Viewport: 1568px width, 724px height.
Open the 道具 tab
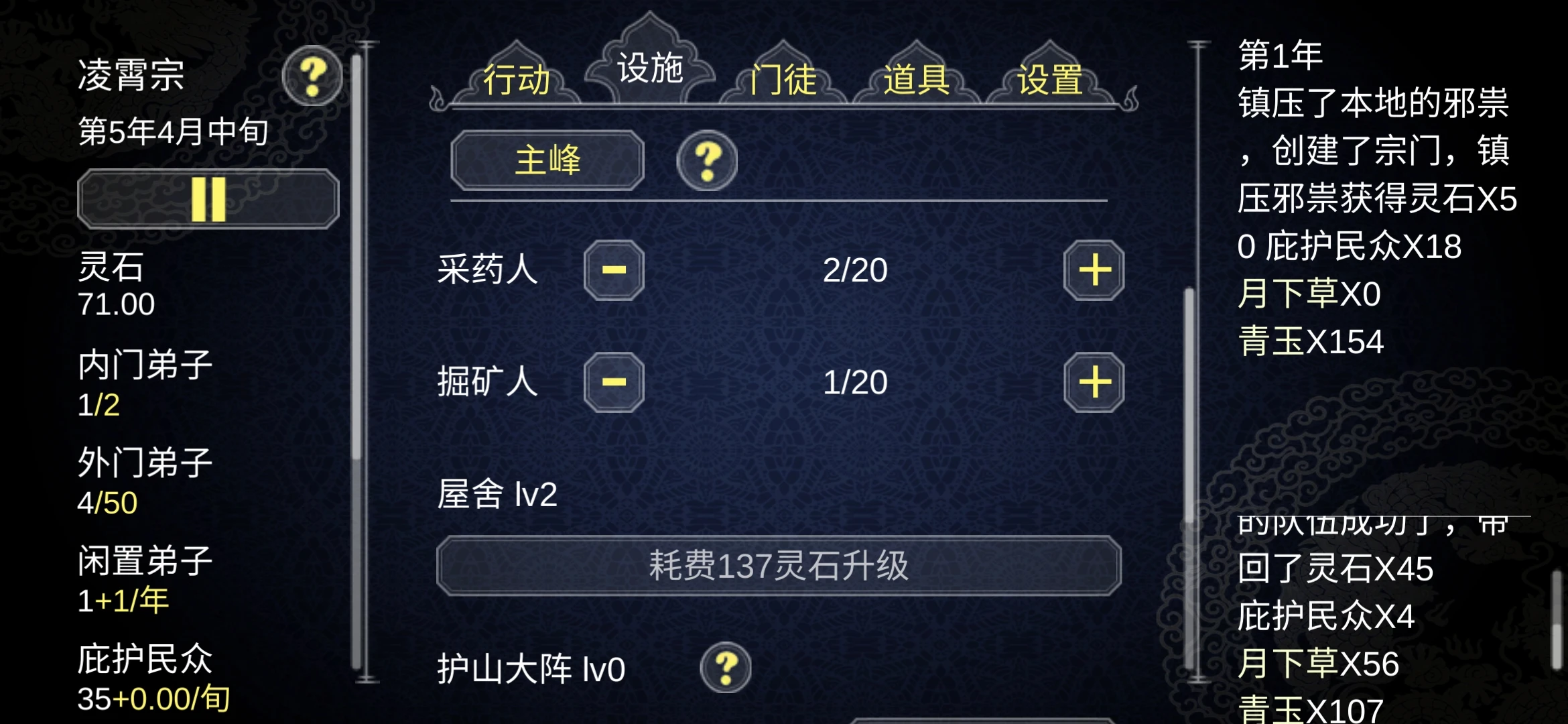[x=916, y=80]
